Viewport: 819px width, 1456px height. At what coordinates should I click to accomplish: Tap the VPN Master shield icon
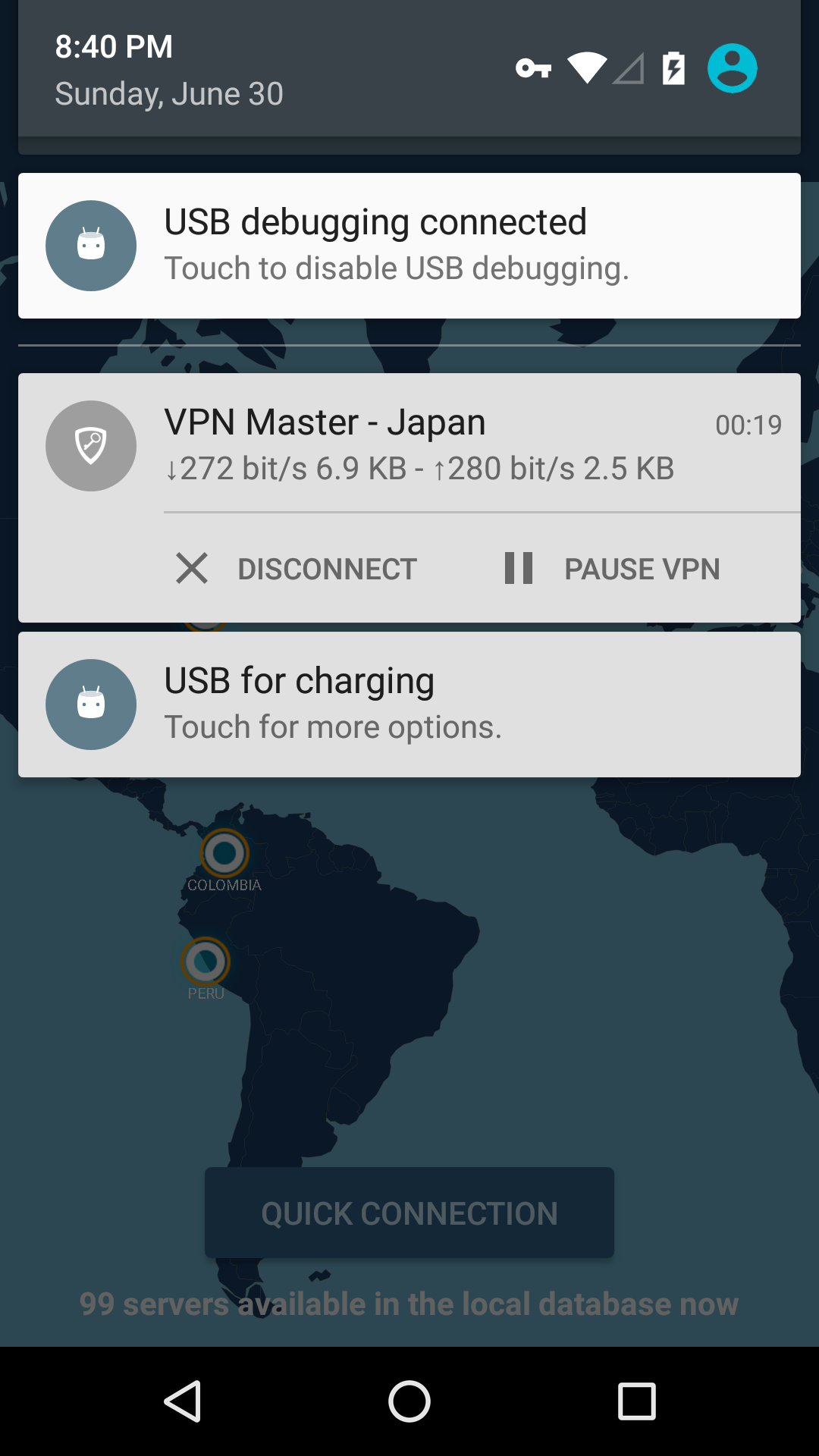tap(91, 446)
